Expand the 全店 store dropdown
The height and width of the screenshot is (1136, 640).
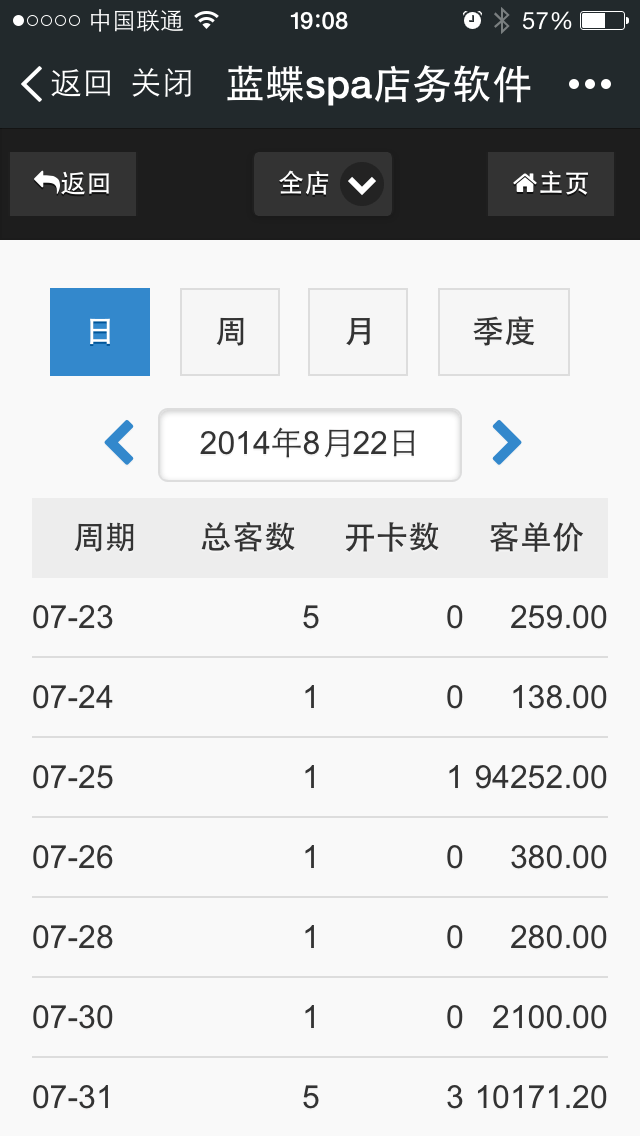point(323,184)
